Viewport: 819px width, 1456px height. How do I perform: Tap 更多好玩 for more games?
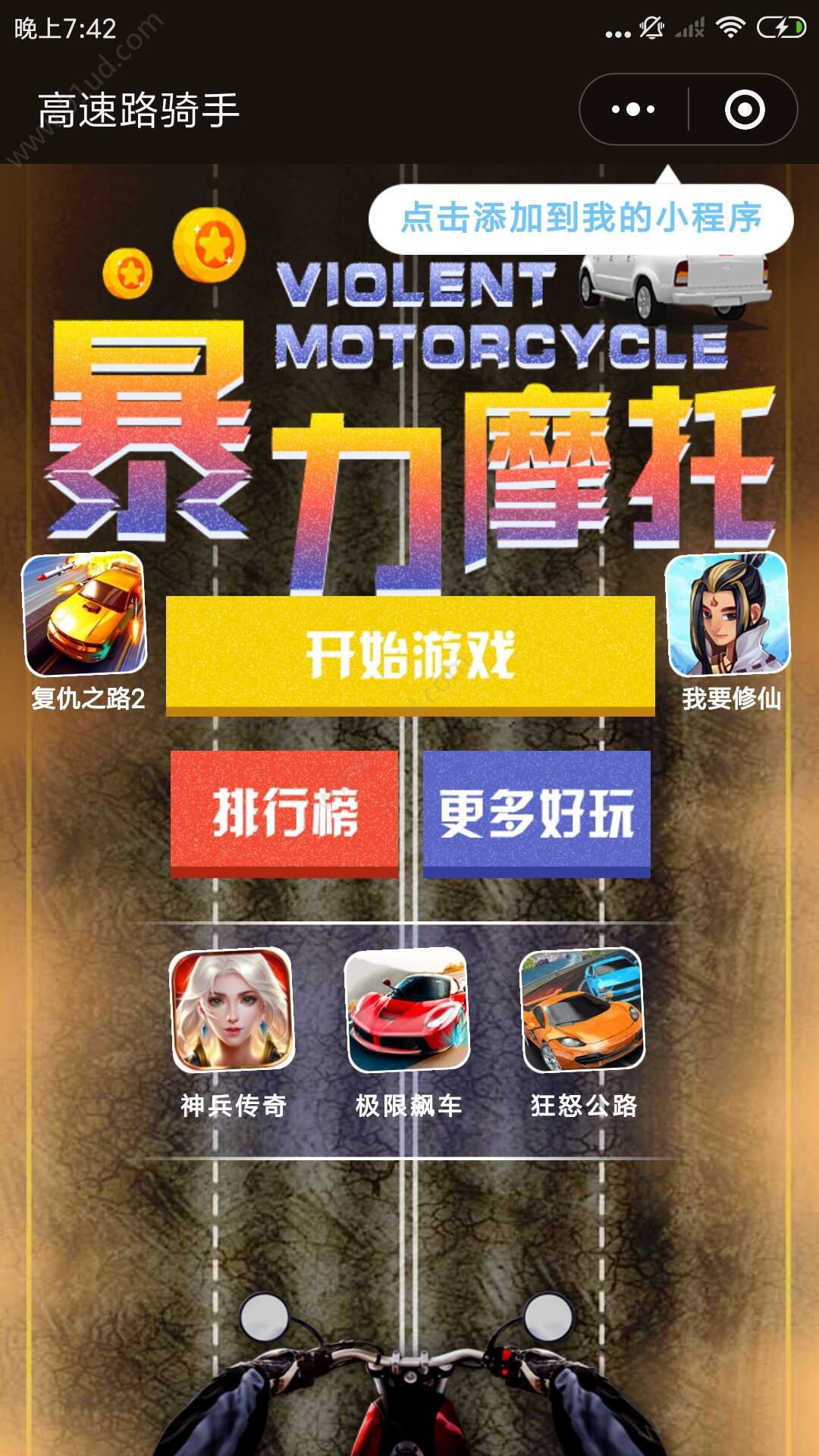click(x=536, y=813)
